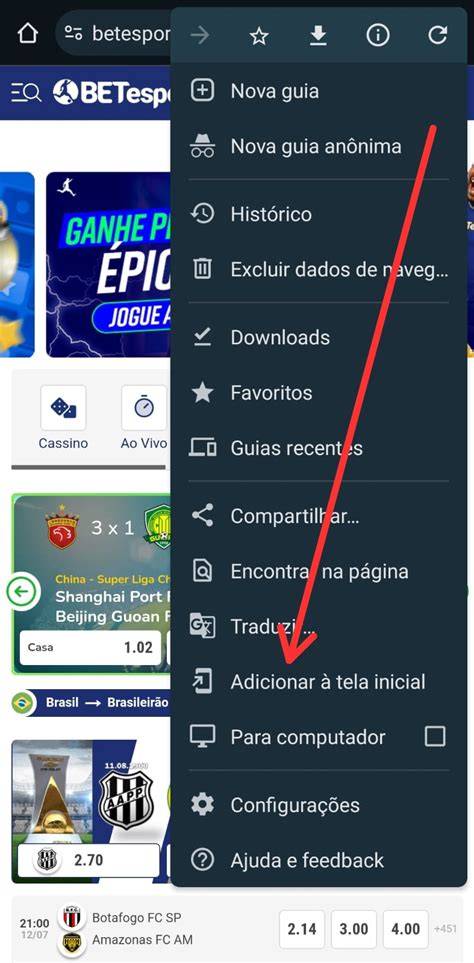The height and width of the screenshot is (963, 474).
Task: Open Configurações
Action: 319,805
